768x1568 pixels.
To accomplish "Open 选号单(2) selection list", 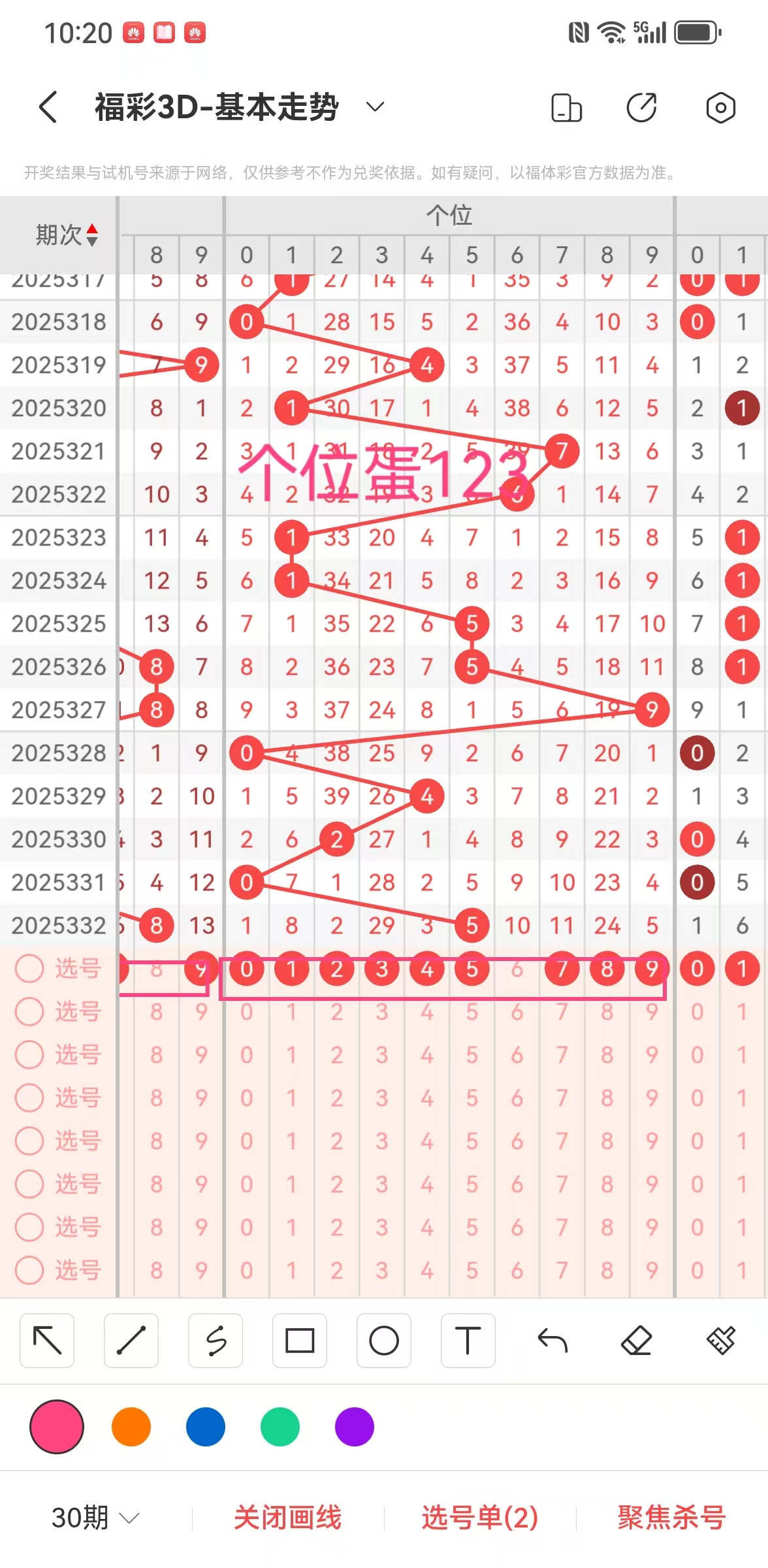I will tap(480, 1517).
